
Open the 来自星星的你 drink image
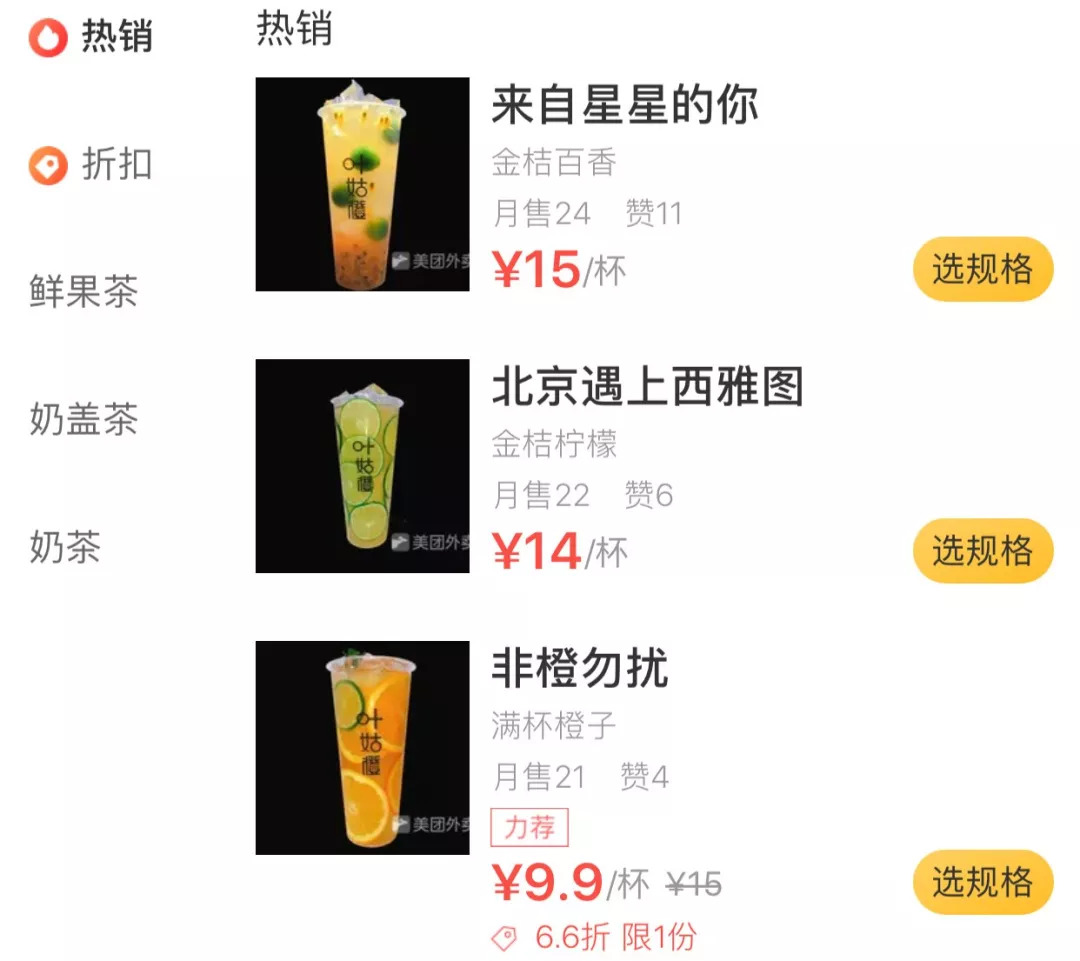[x=362, y=185]
